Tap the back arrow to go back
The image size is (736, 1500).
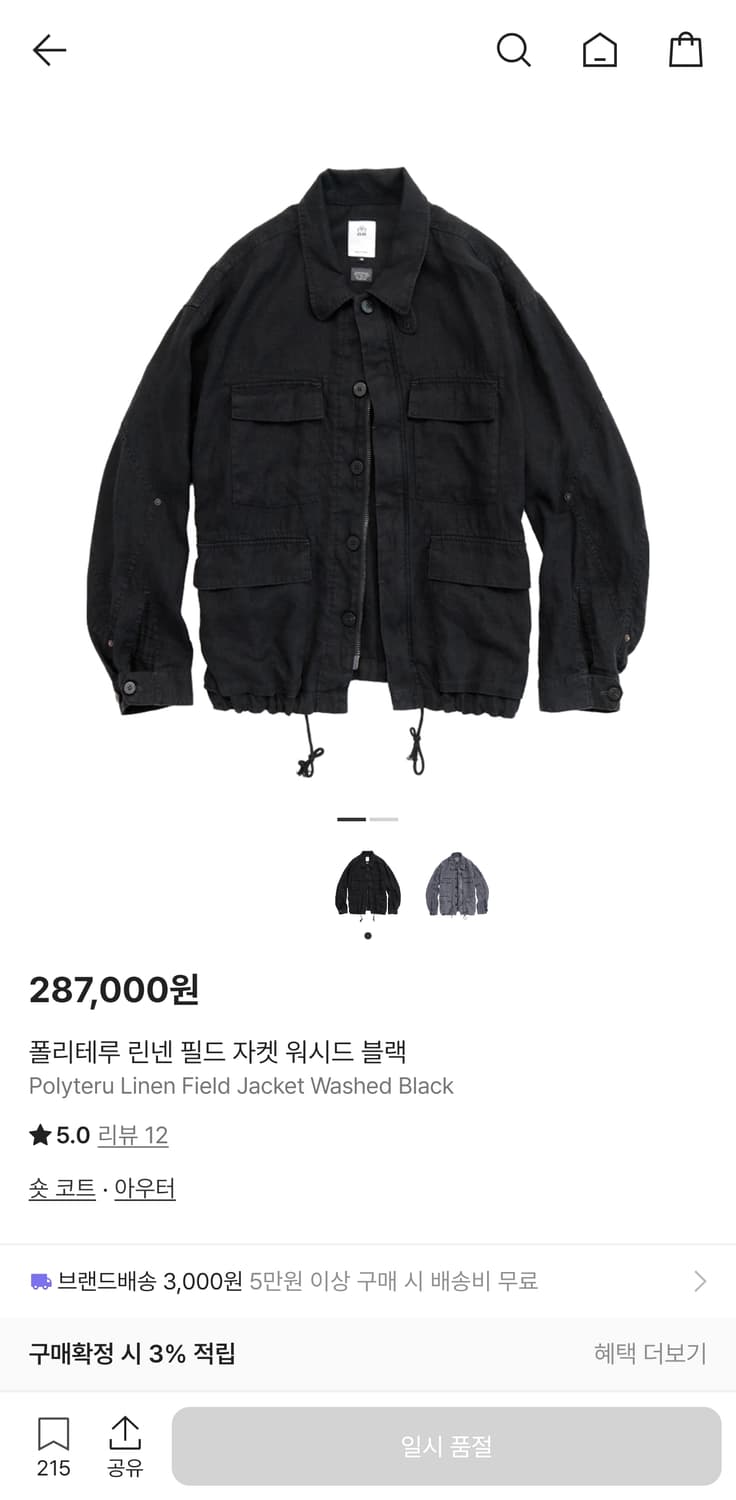click(x=48, y=49)
